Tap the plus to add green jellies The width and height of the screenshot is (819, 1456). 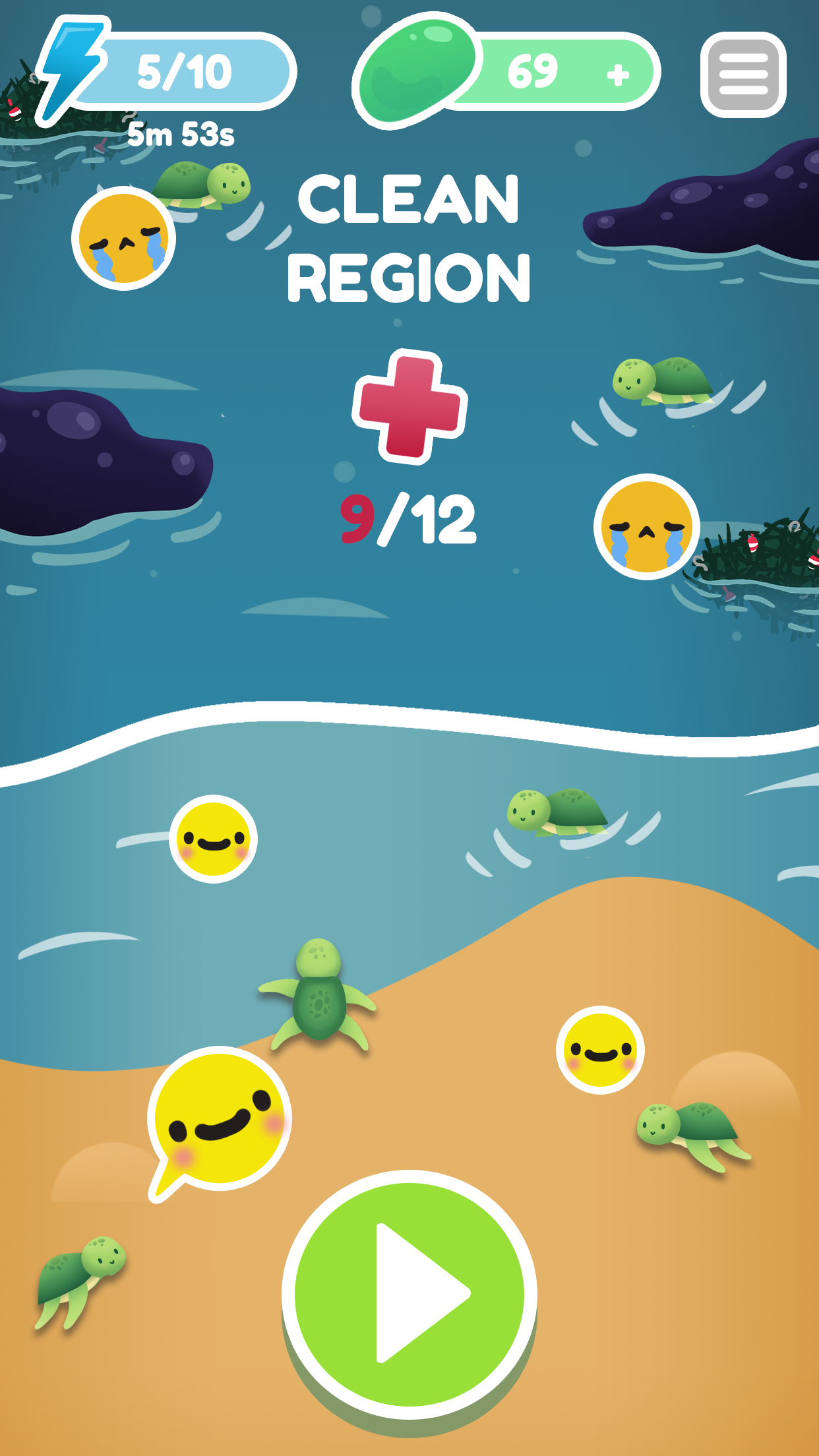(x=617, y=74)
